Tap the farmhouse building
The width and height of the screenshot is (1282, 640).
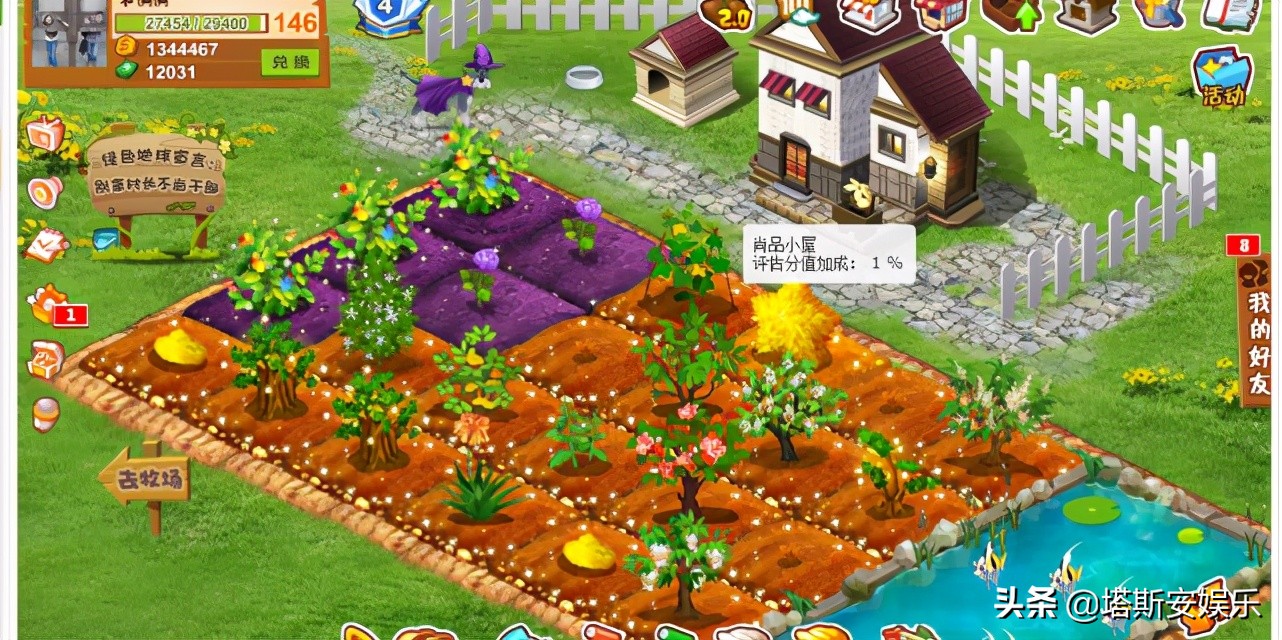coord(860,120)
